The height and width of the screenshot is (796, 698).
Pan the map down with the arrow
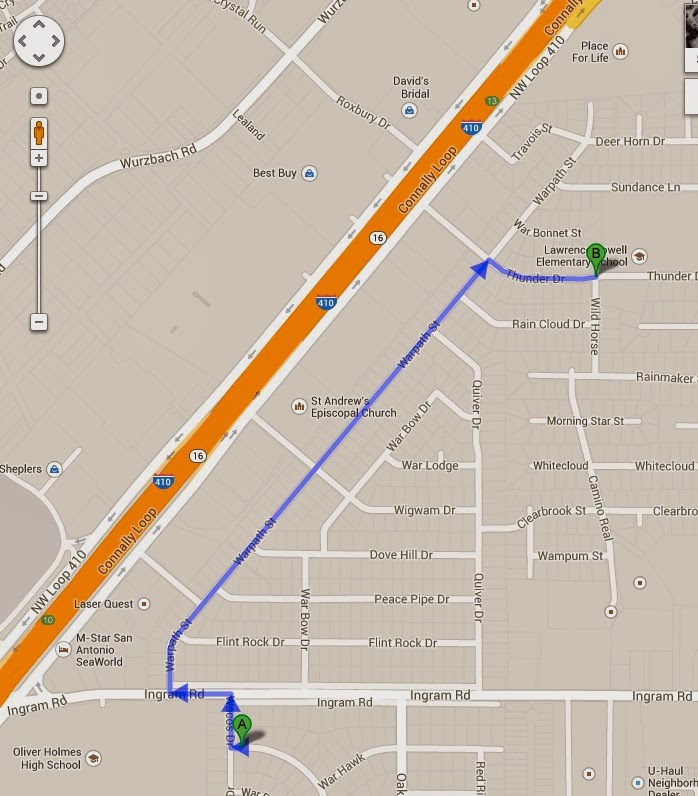click(x=39, y=58)
